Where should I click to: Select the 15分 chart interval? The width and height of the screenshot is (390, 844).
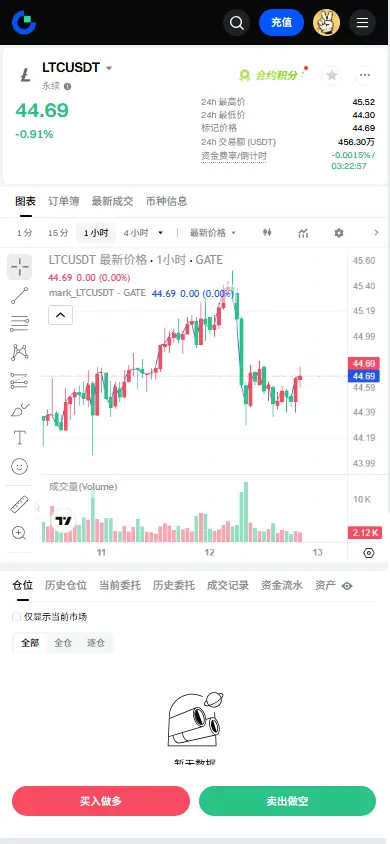(58, 233)
